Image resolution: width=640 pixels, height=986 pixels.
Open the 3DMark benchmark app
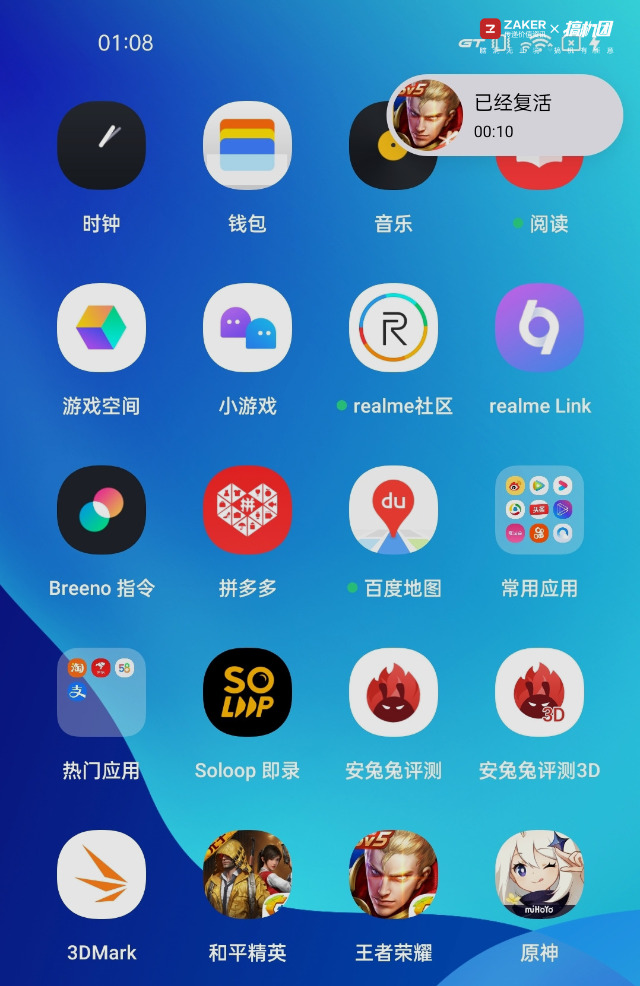101,874
